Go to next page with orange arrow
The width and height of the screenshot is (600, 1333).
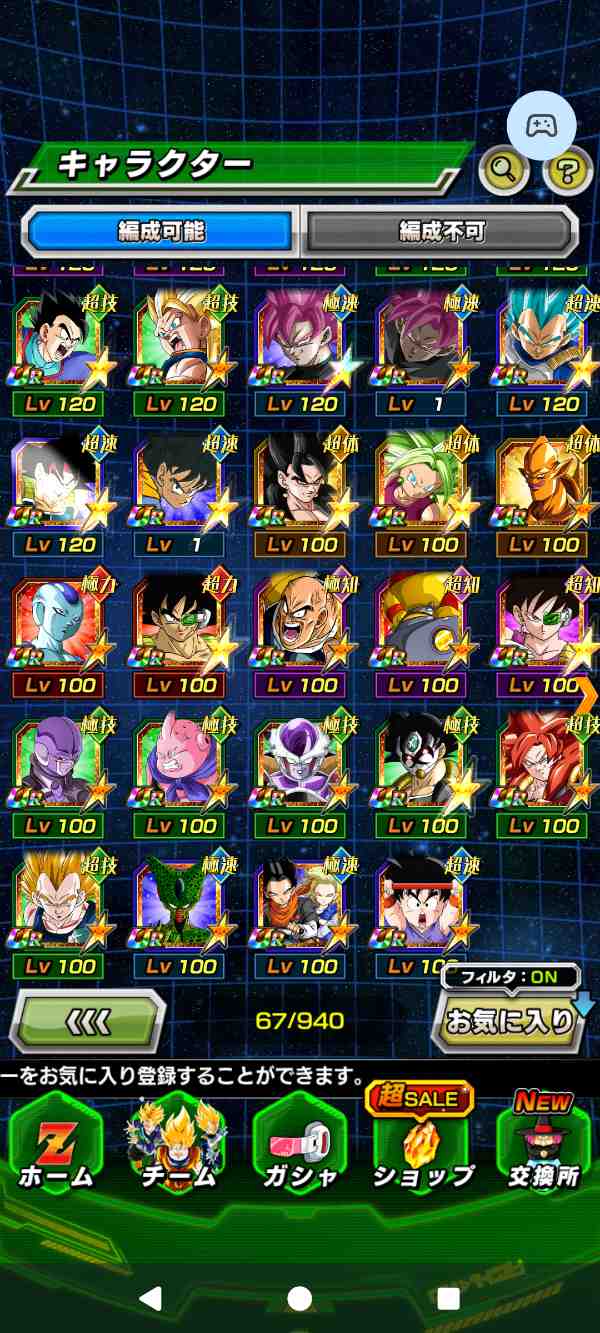point(585,690)
